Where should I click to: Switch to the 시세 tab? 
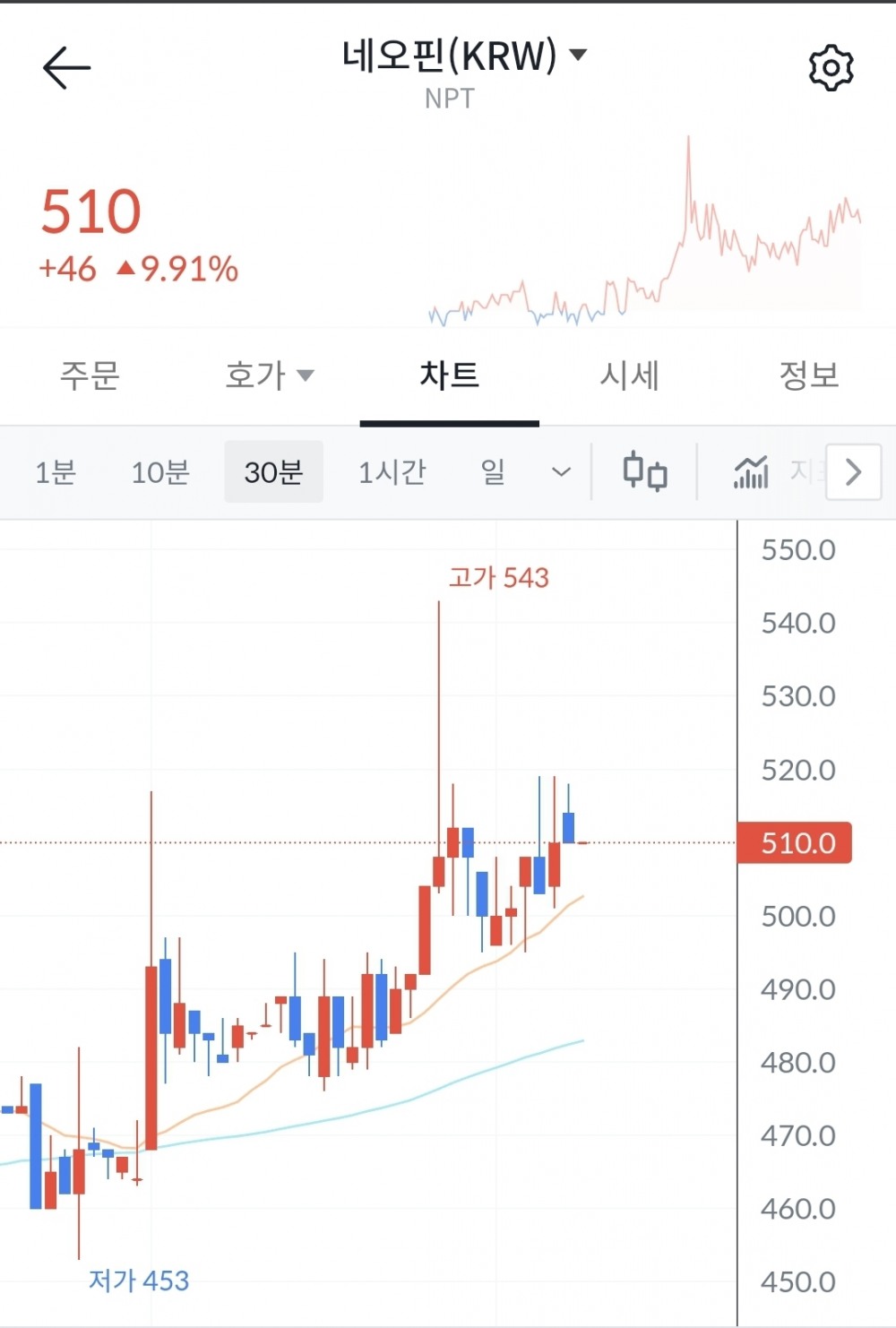pyautogui.click(x=630, y=375)
